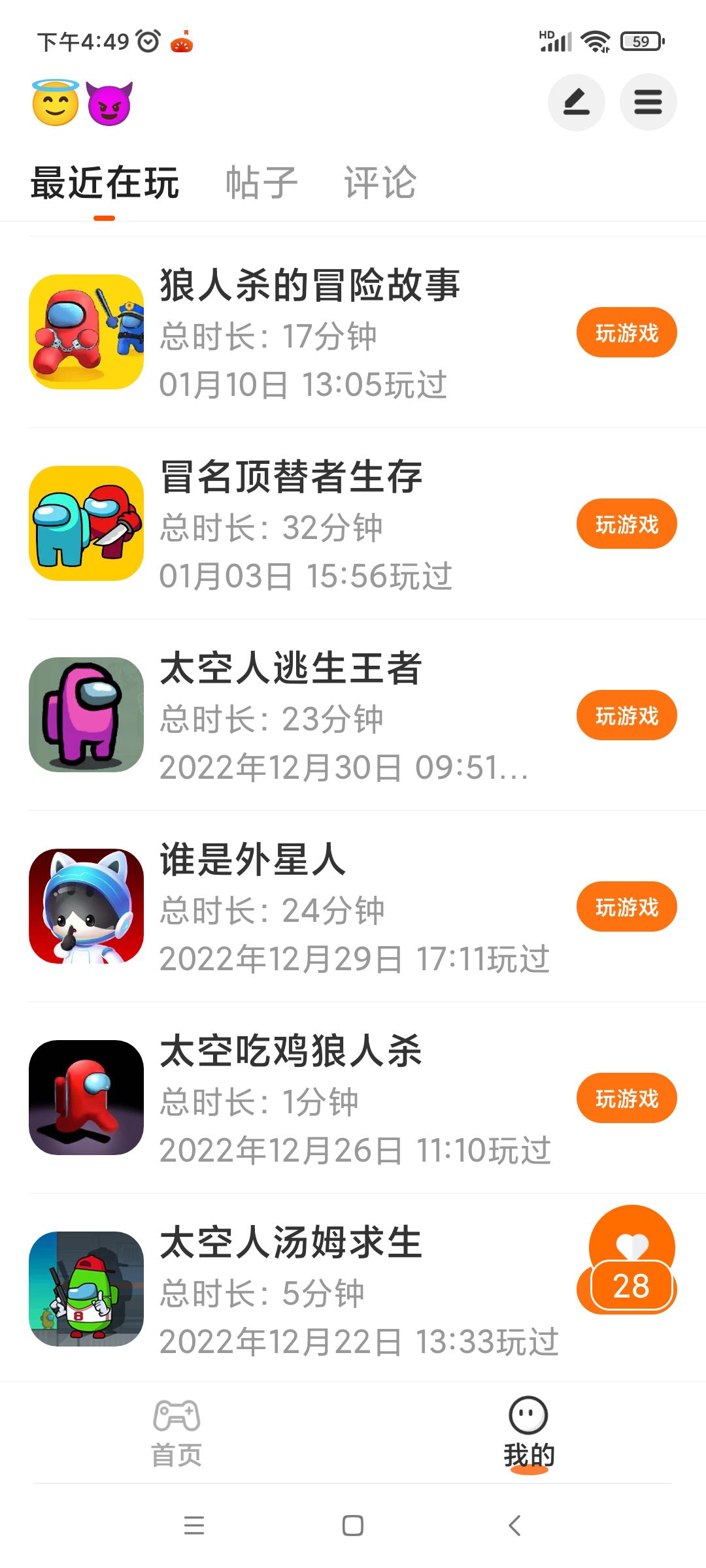The image size is (706, 1568).
Task: Tap 玩游戏 for 谁是外星人
Action: point(626,907)
